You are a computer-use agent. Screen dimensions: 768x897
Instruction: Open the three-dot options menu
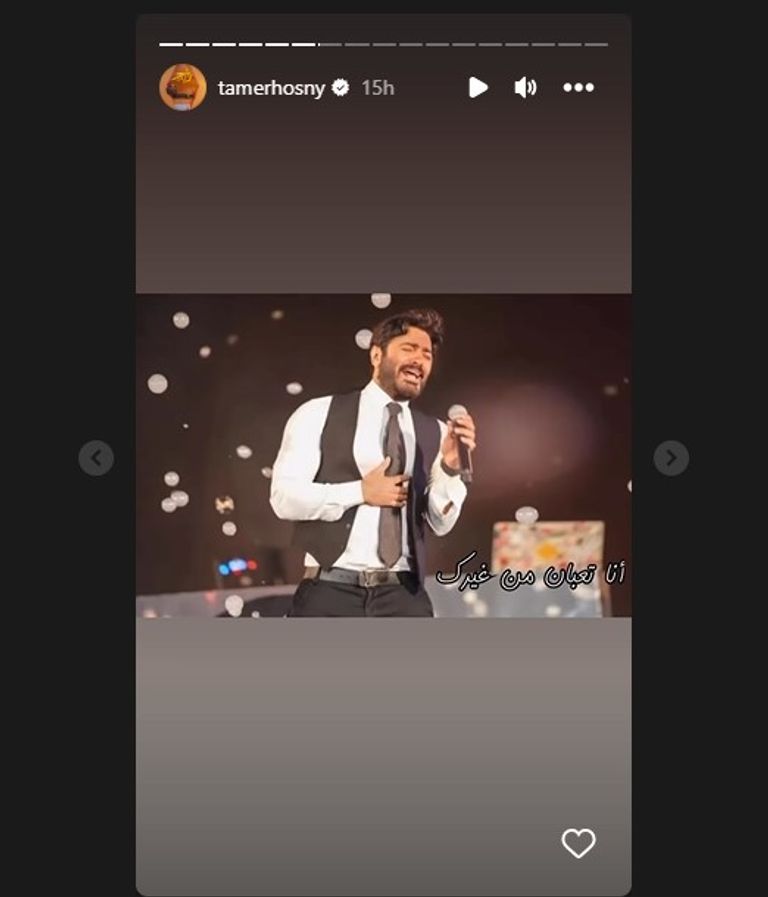pos(578,87)
